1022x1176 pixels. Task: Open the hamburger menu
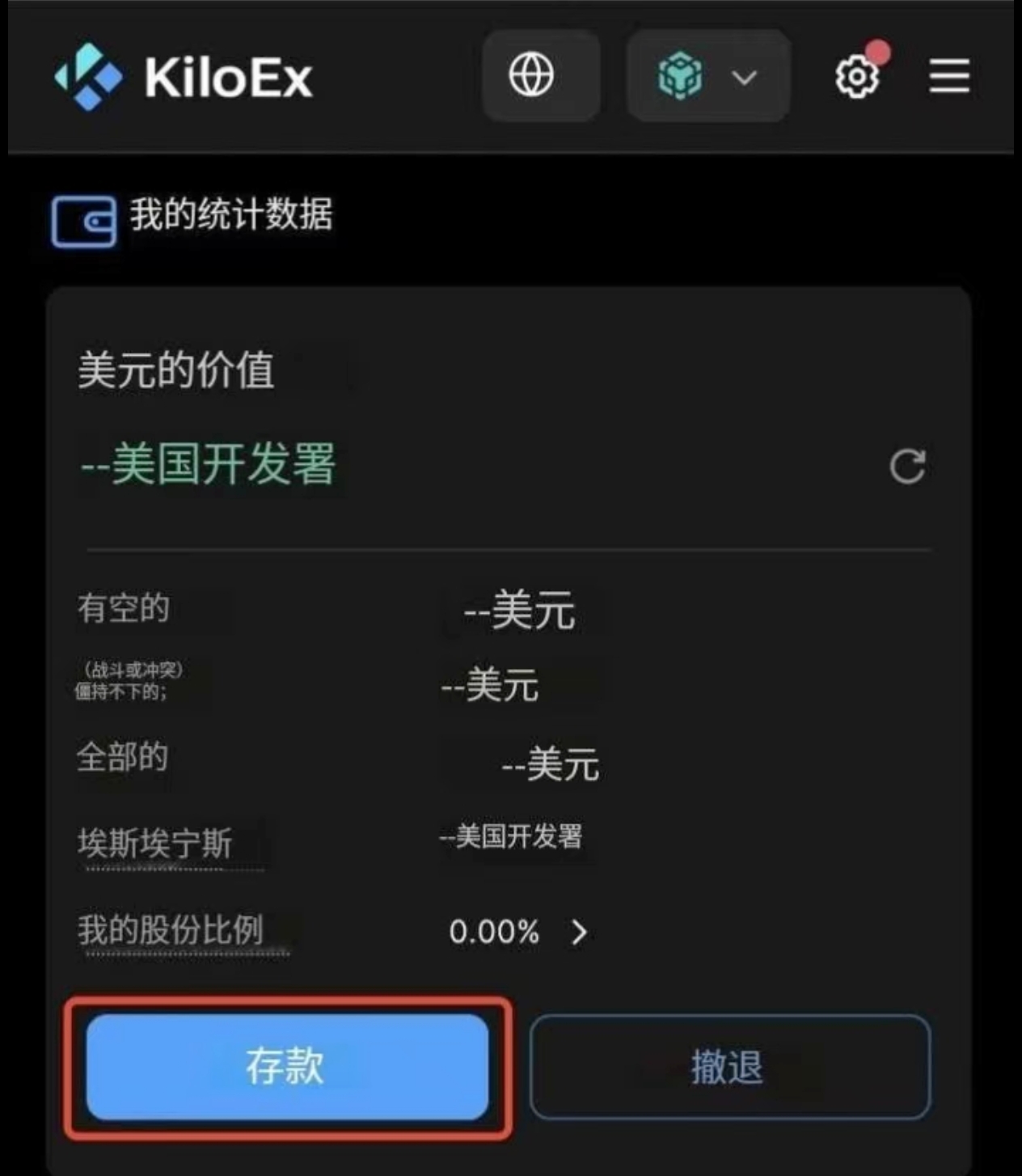click(x=948, y=76)
